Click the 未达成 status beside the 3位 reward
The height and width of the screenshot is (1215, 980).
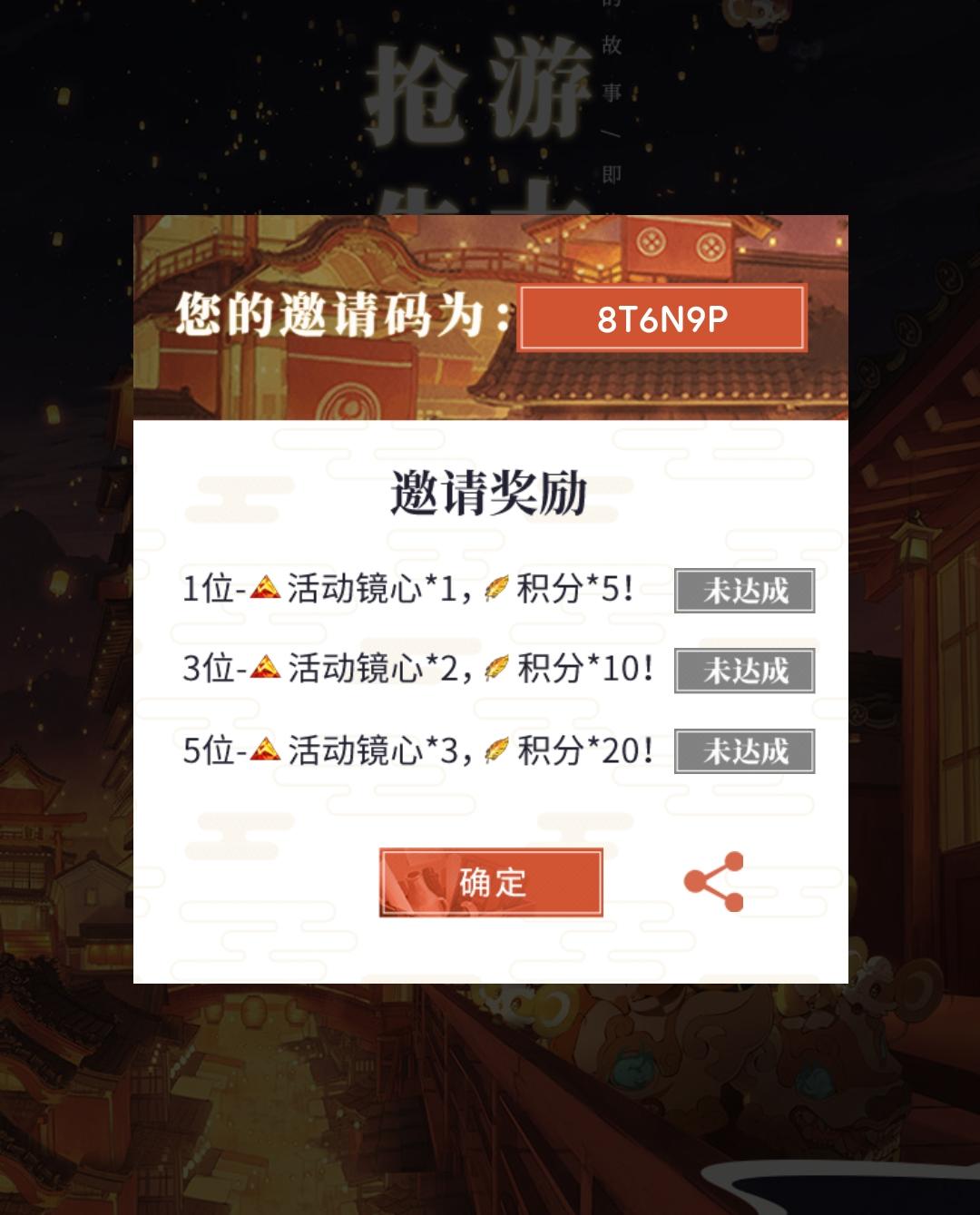pos(744,671)
